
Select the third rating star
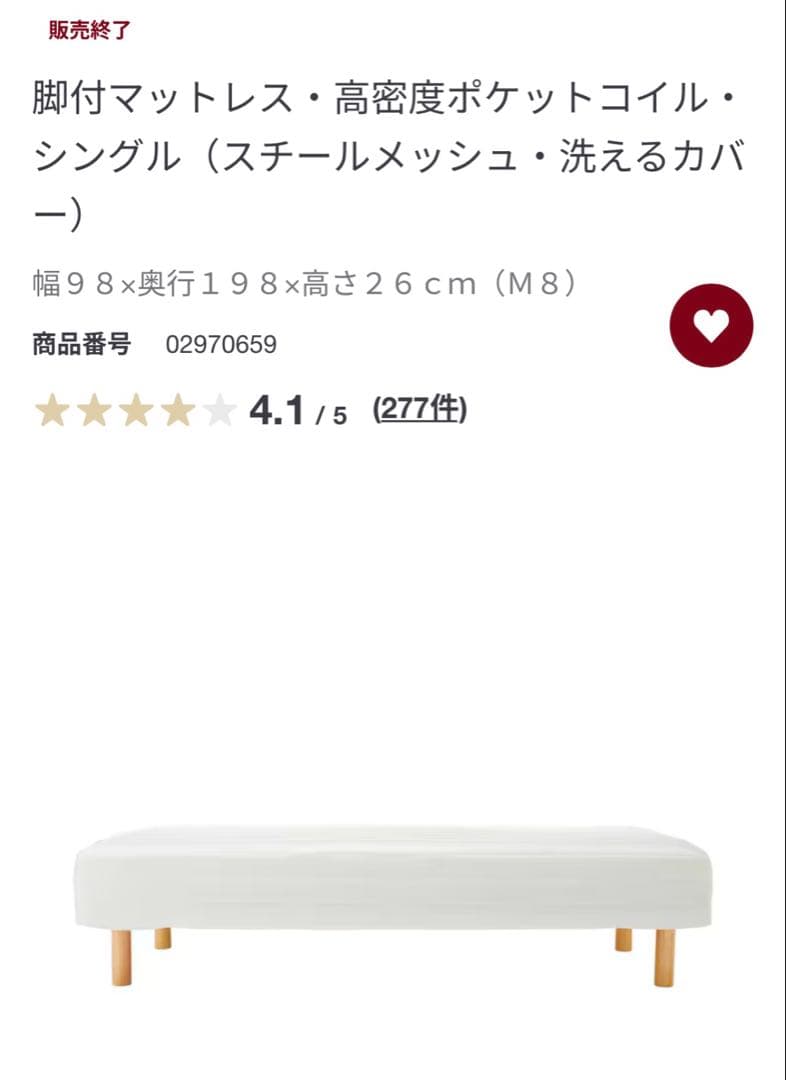pos(137,408)
